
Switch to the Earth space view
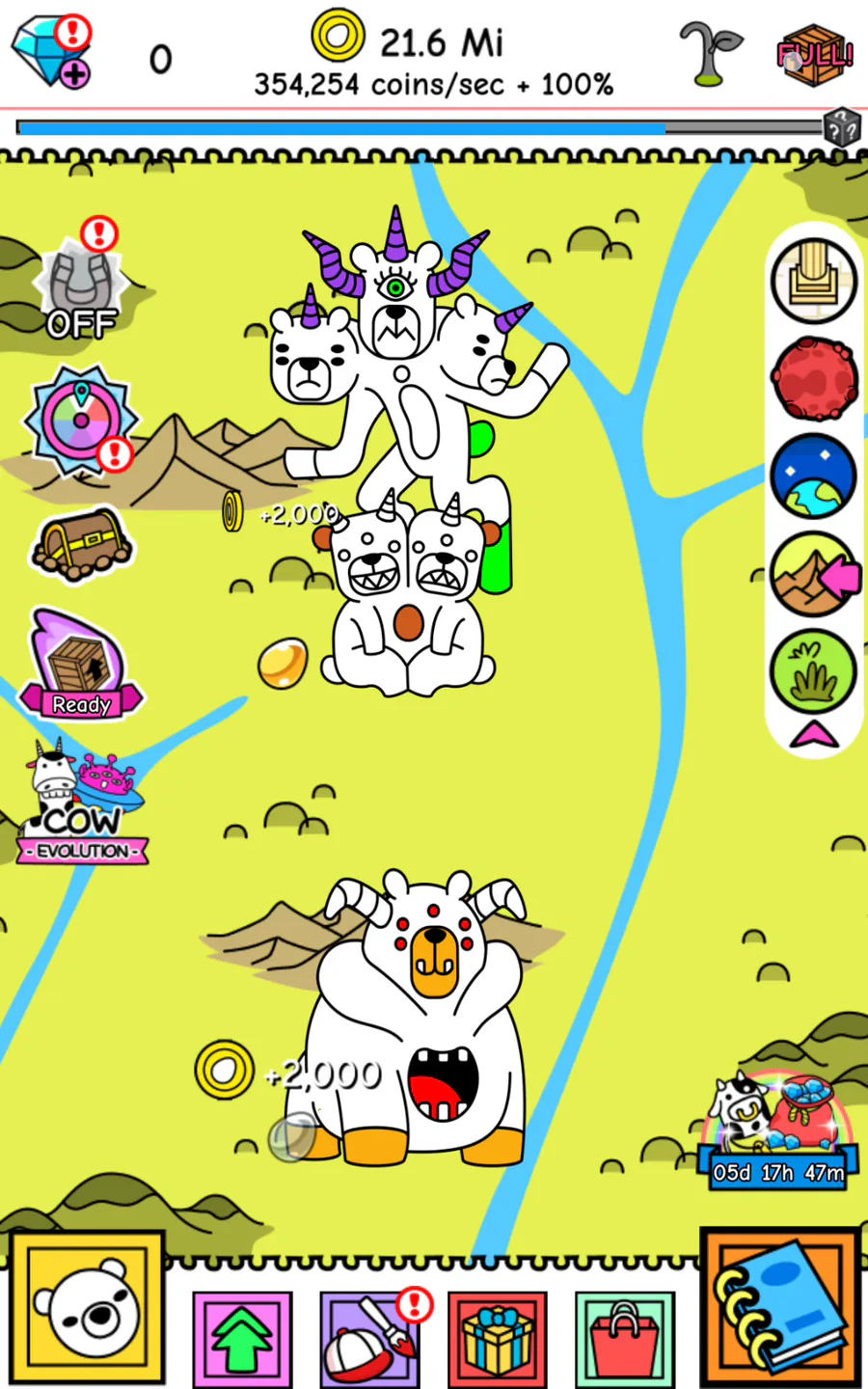click(x=813, y=476)
